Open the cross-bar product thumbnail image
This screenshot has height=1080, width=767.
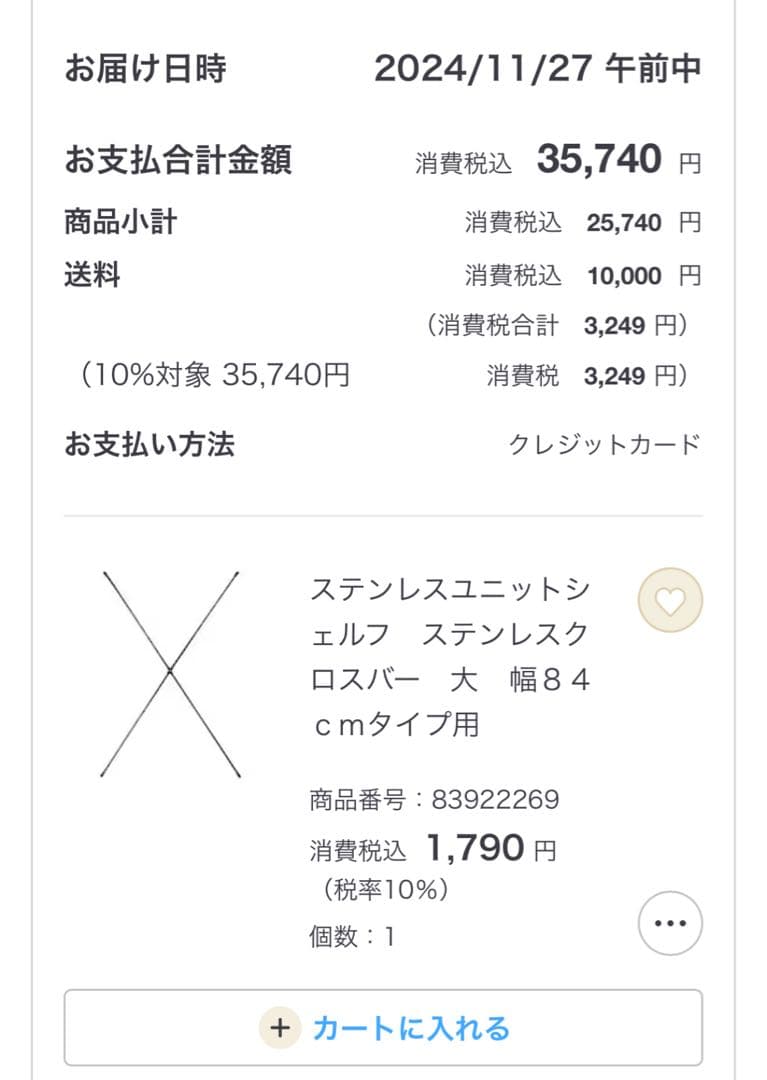170,672
